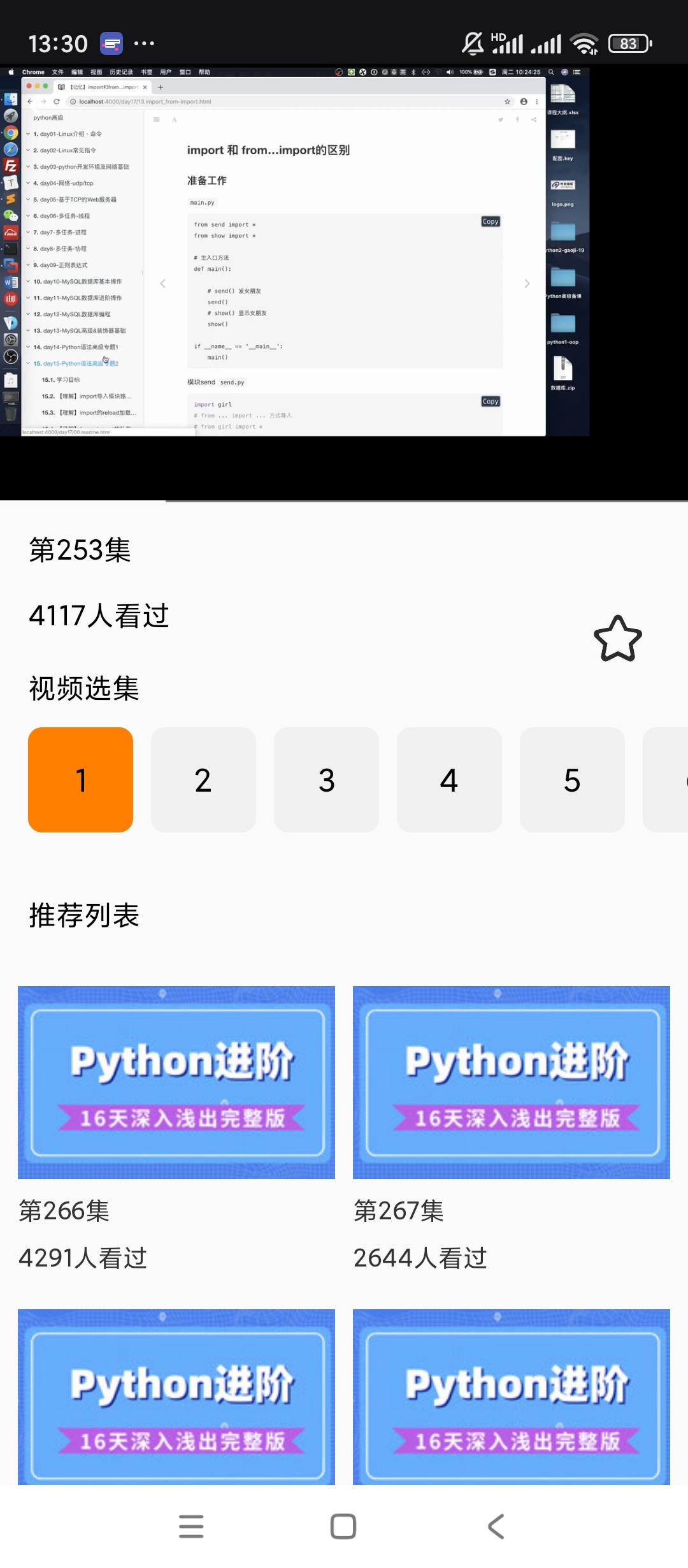Return to the home screen

click(343, 1527)
